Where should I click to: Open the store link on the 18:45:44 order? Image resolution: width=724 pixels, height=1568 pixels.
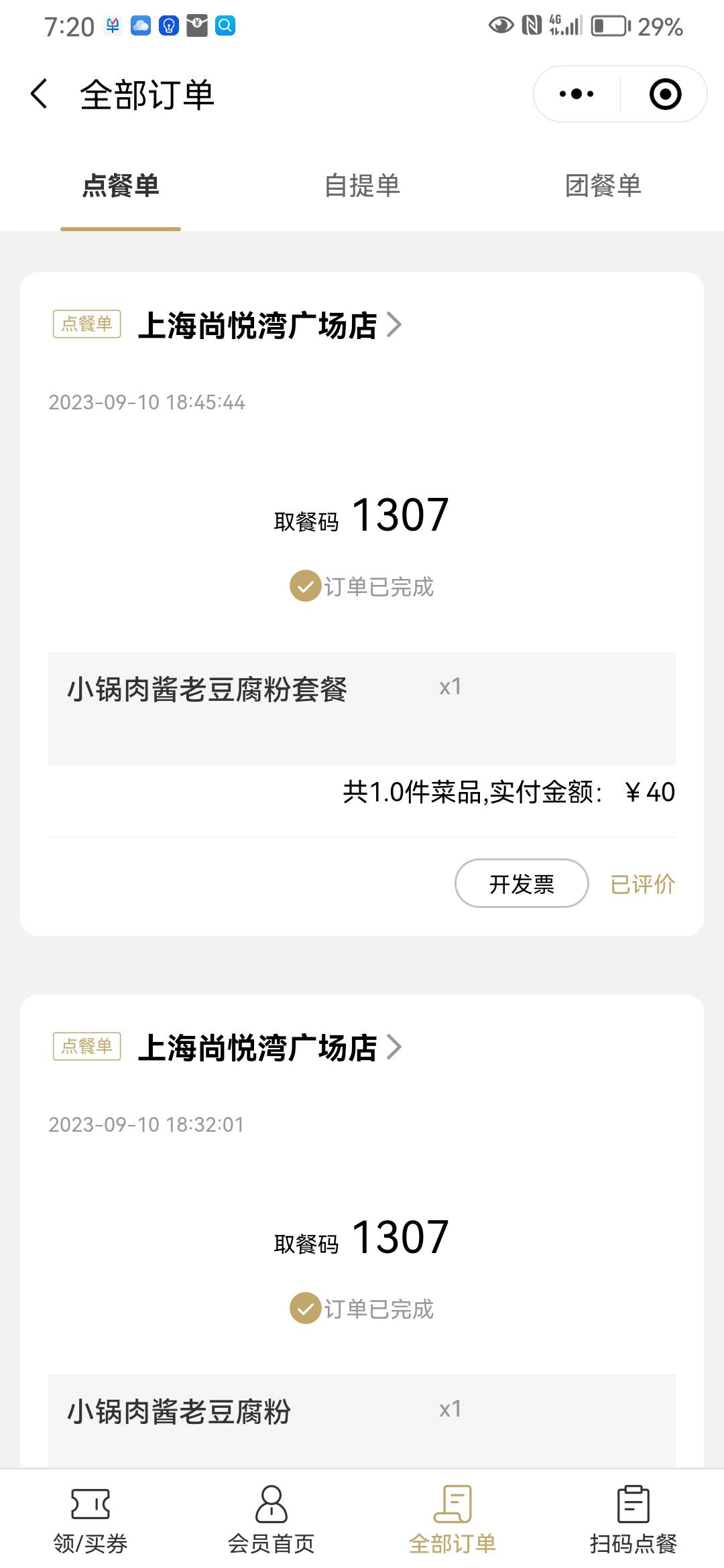pyautogui.click(x=269, y=326)
